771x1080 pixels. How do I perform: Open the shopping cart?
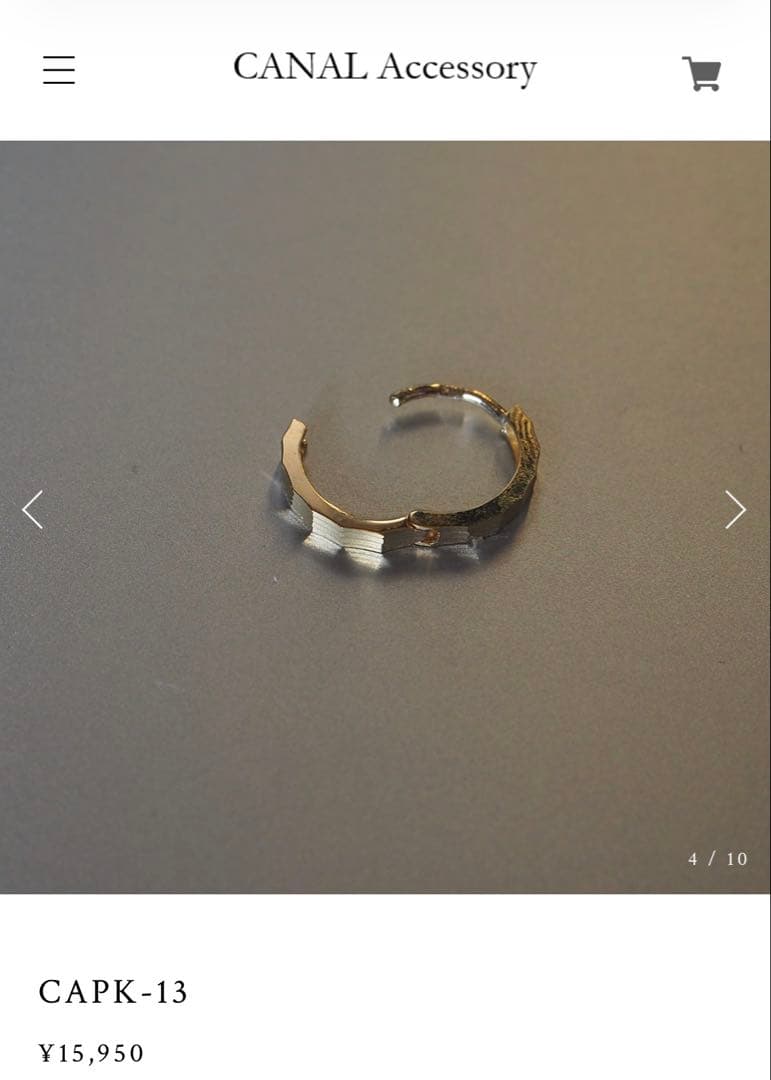[701, 73]
